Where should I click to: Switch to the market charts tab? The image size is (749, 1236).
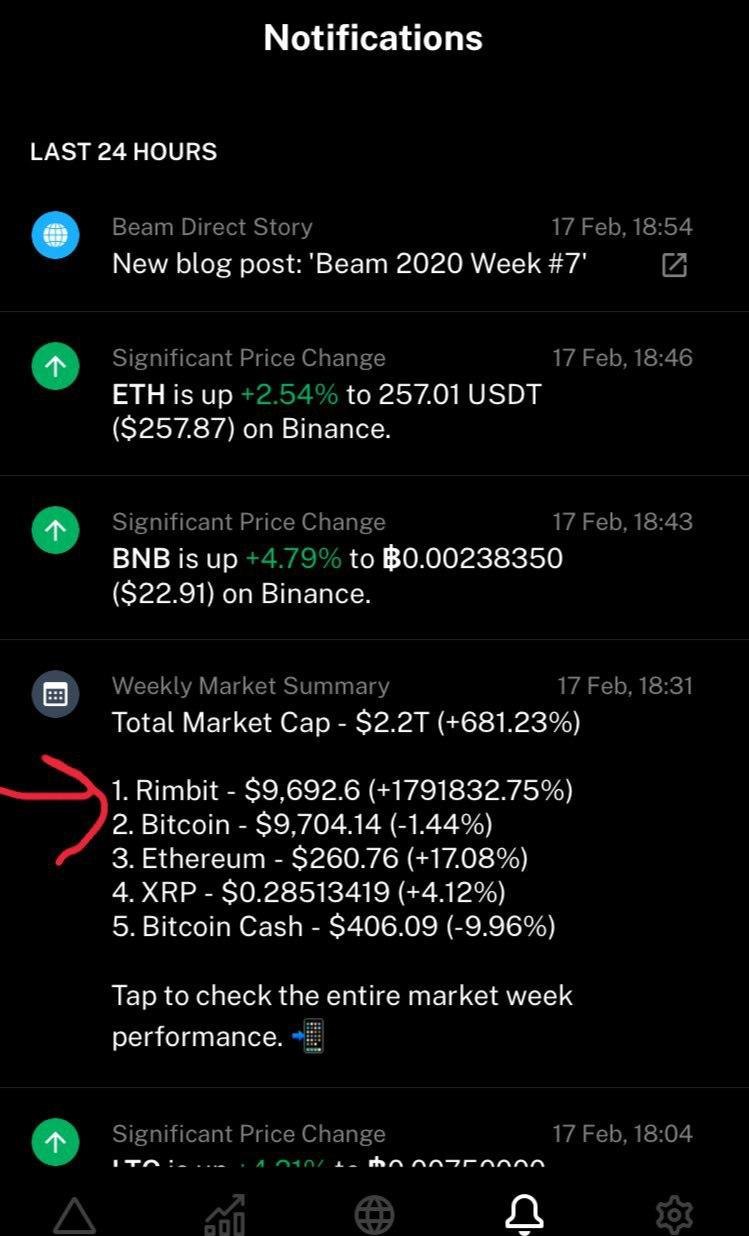click(224, 1215)
